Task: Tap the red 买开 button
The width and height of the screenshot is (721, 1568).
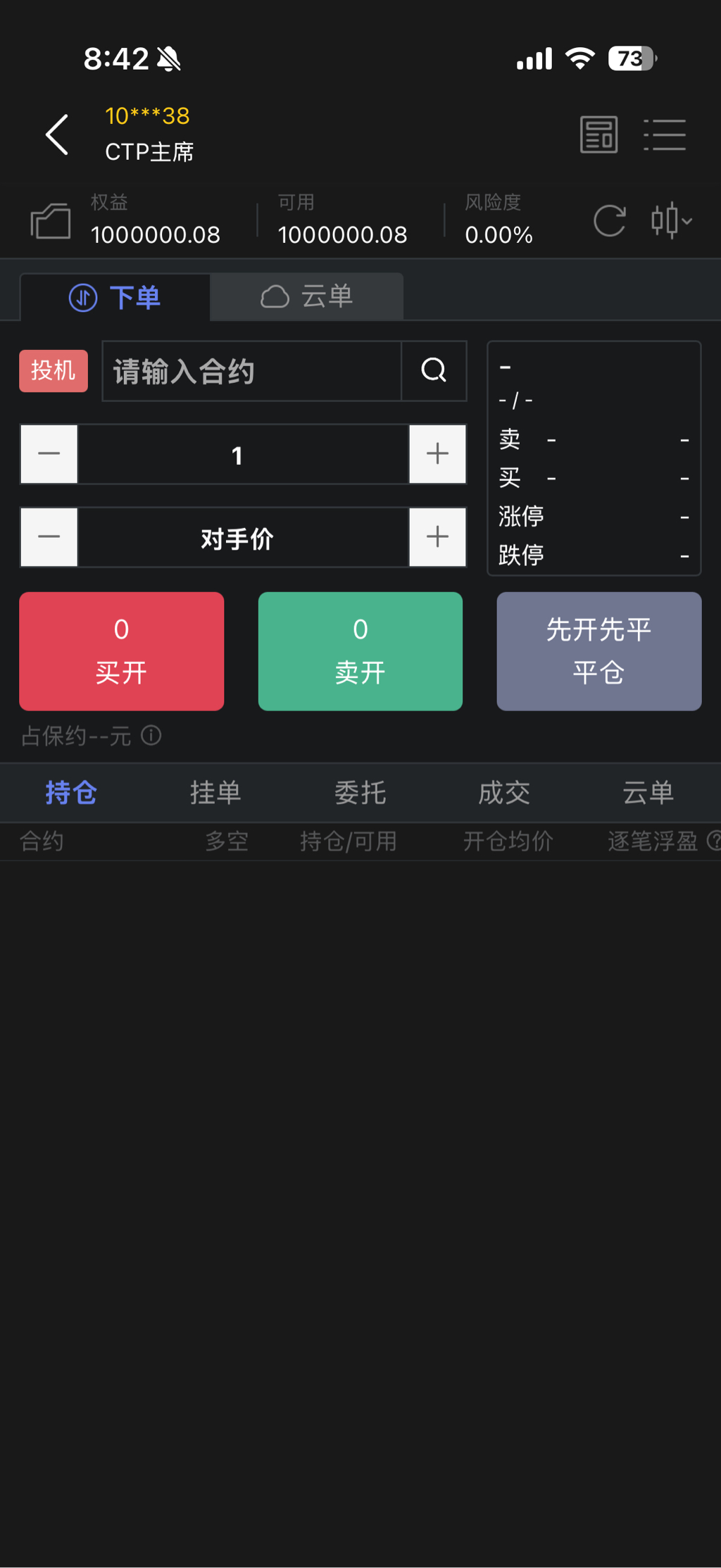Action: 122,651
